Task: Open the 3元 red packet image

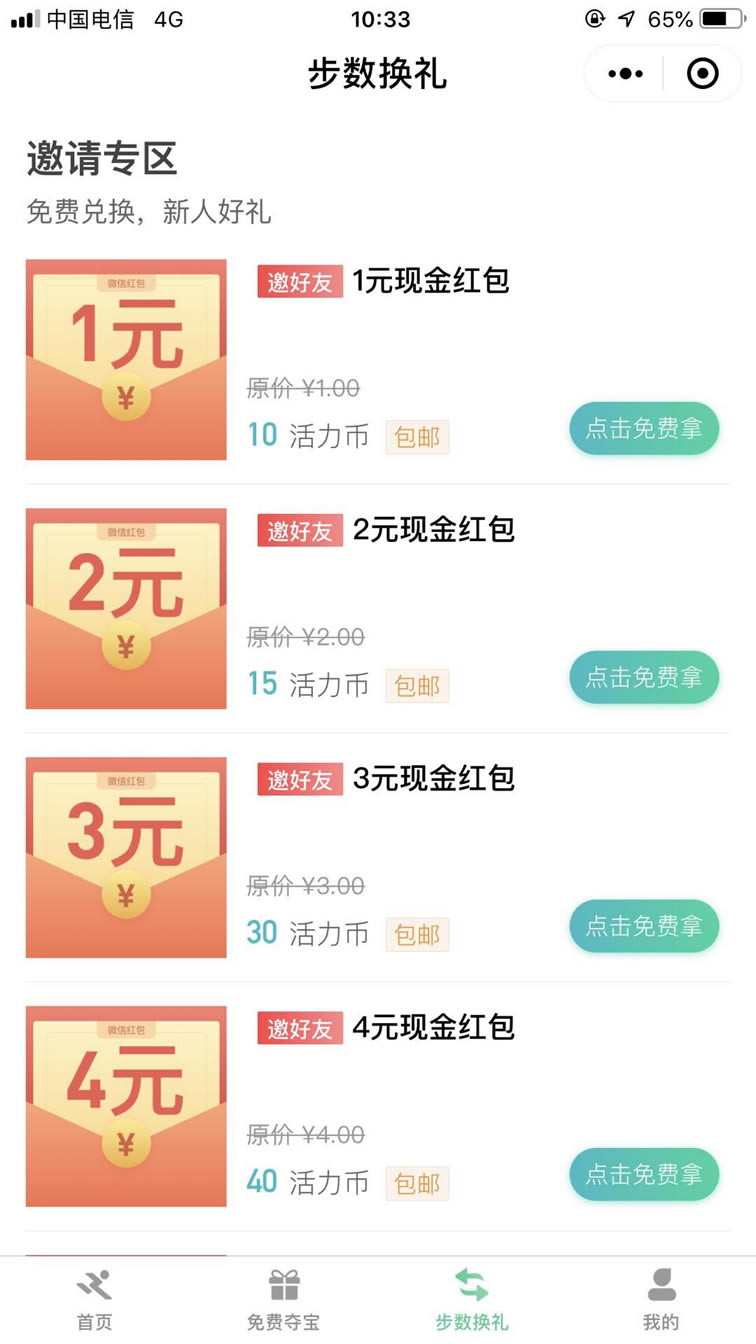Action: (126, 858)
